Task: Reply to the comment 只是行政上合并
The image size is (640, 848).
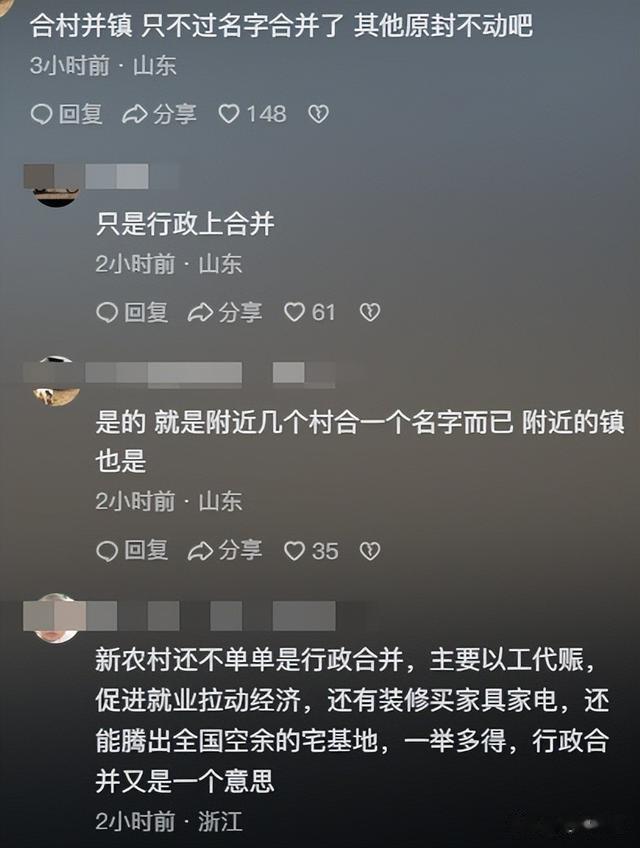Action: pyautogui.click(x=132, y=313)
